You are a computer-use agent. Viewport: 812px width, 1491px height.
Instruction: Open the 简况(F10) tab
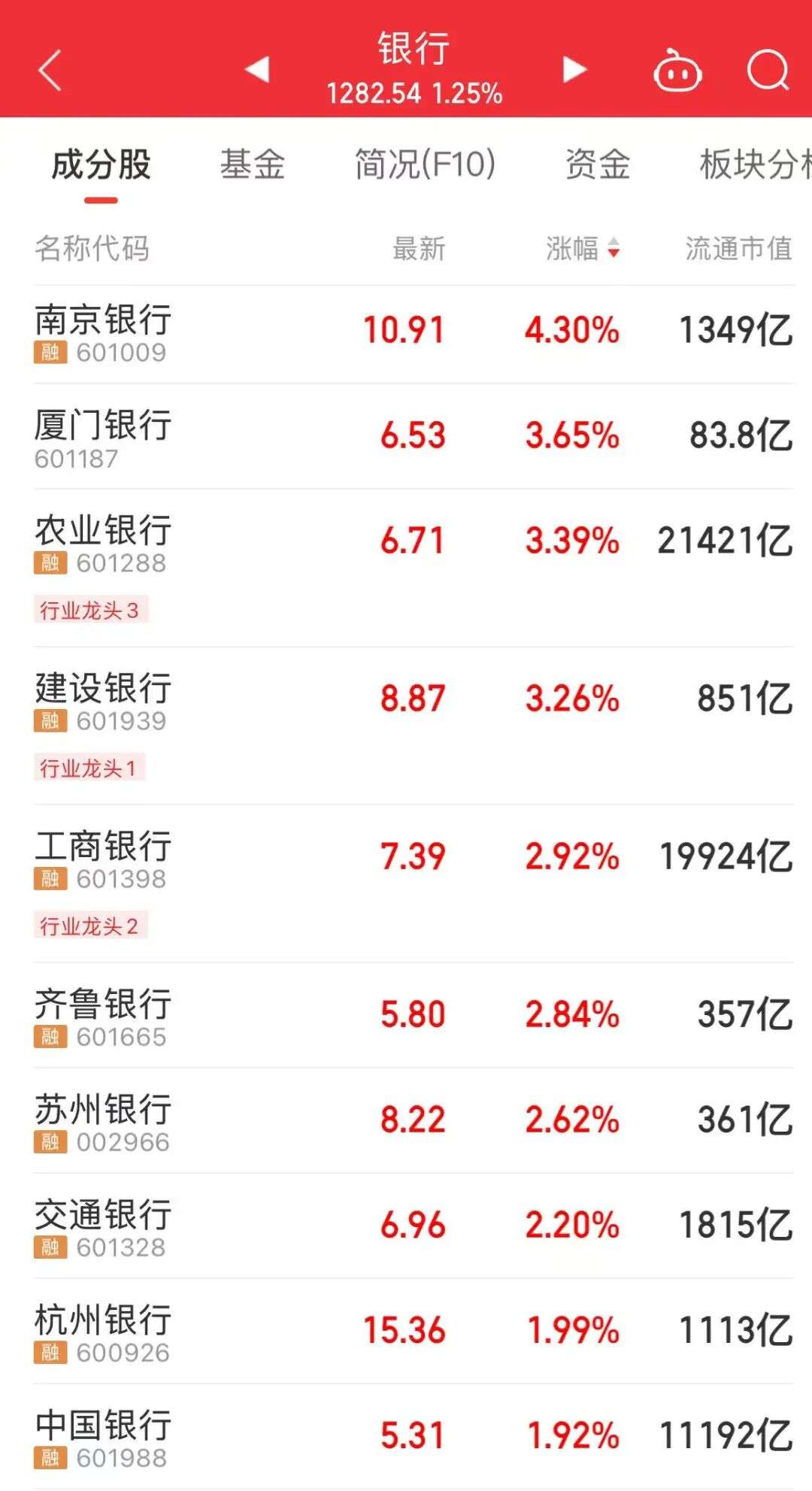click(x=425, y=165)
